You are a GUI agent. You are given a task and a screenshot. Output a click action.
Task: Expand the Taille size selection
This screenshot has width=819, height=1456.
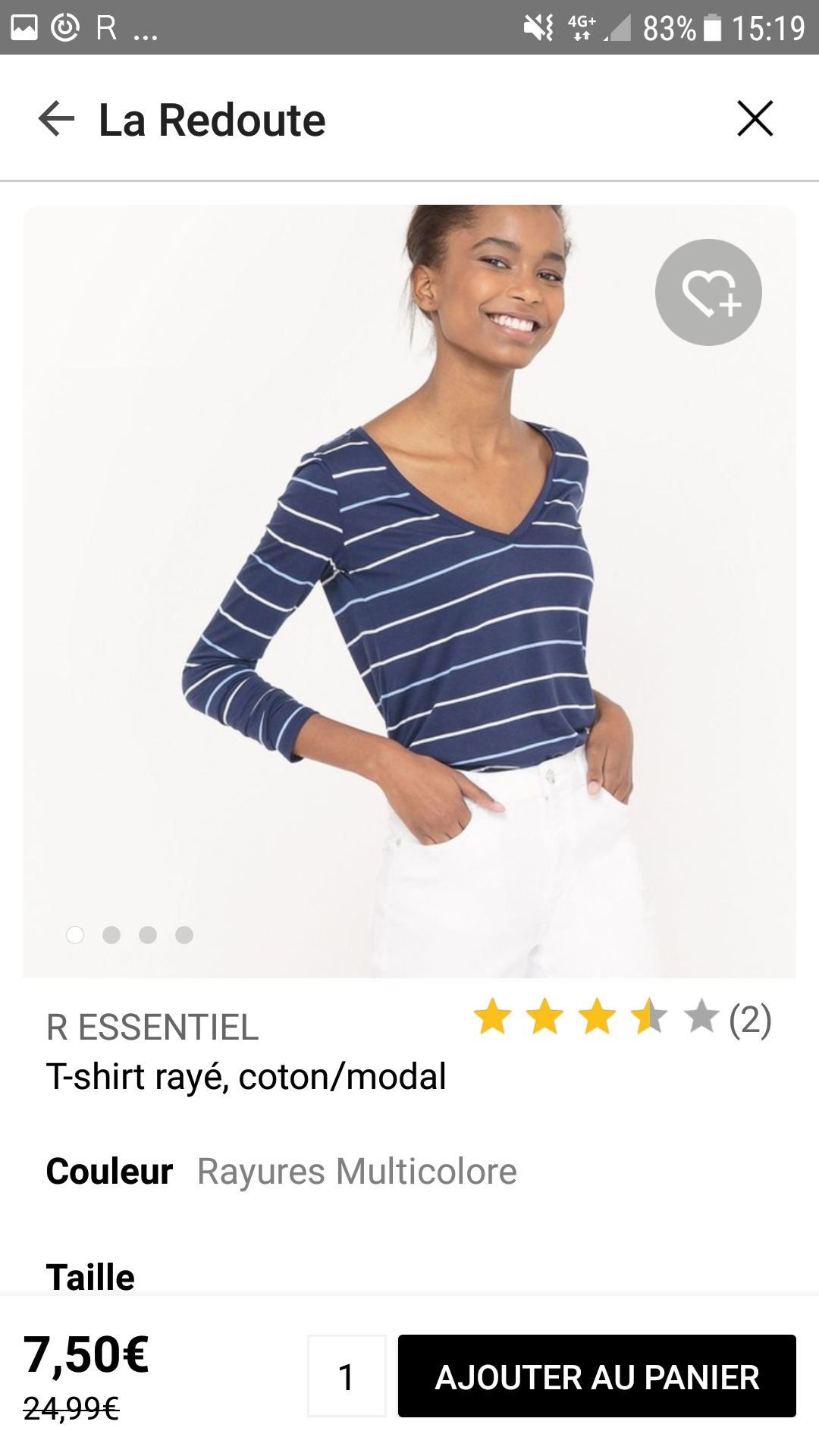[89, 1274]
